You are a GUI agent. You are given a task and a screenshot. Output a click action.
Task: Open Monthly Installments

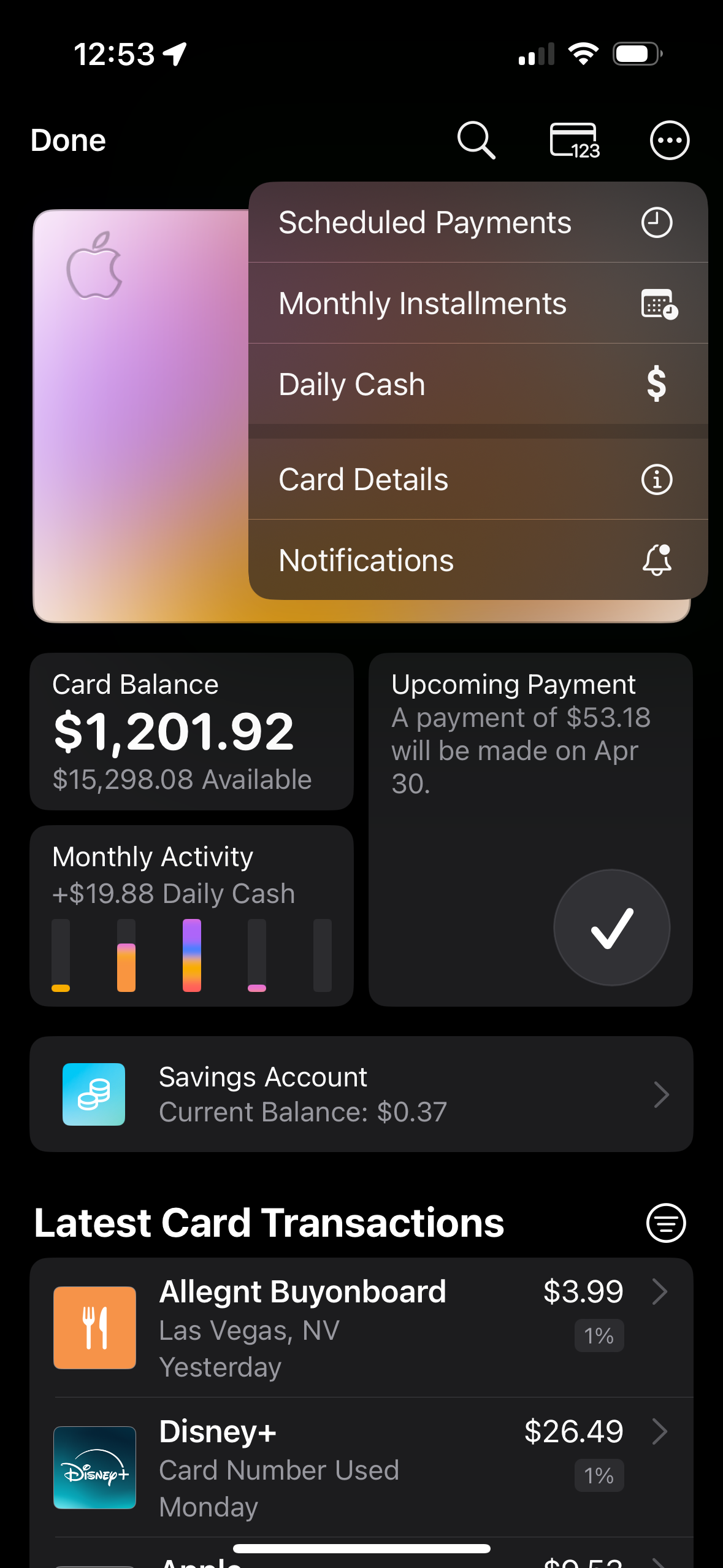(x=477, y=303)
